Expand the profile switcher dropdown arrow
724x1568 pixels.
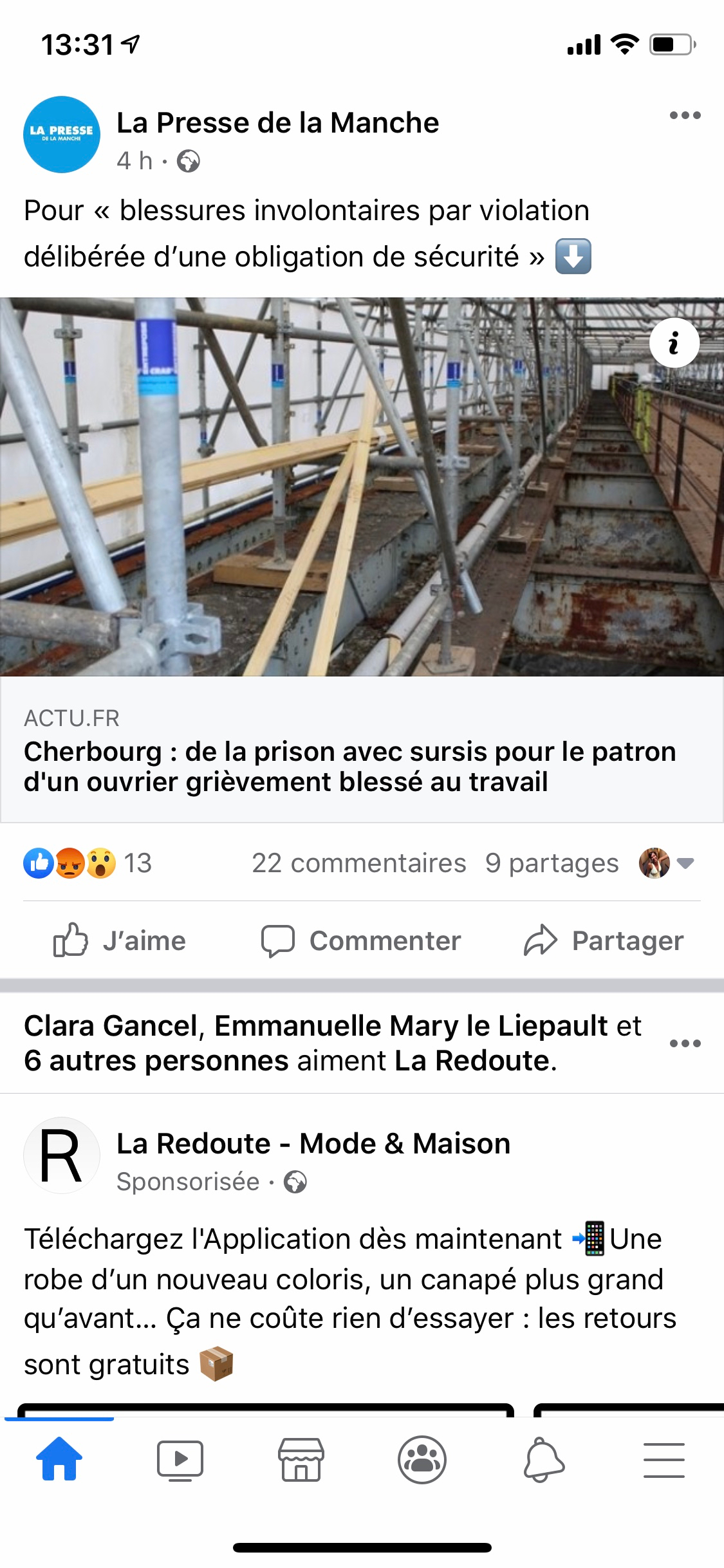(x=685, y=863)
